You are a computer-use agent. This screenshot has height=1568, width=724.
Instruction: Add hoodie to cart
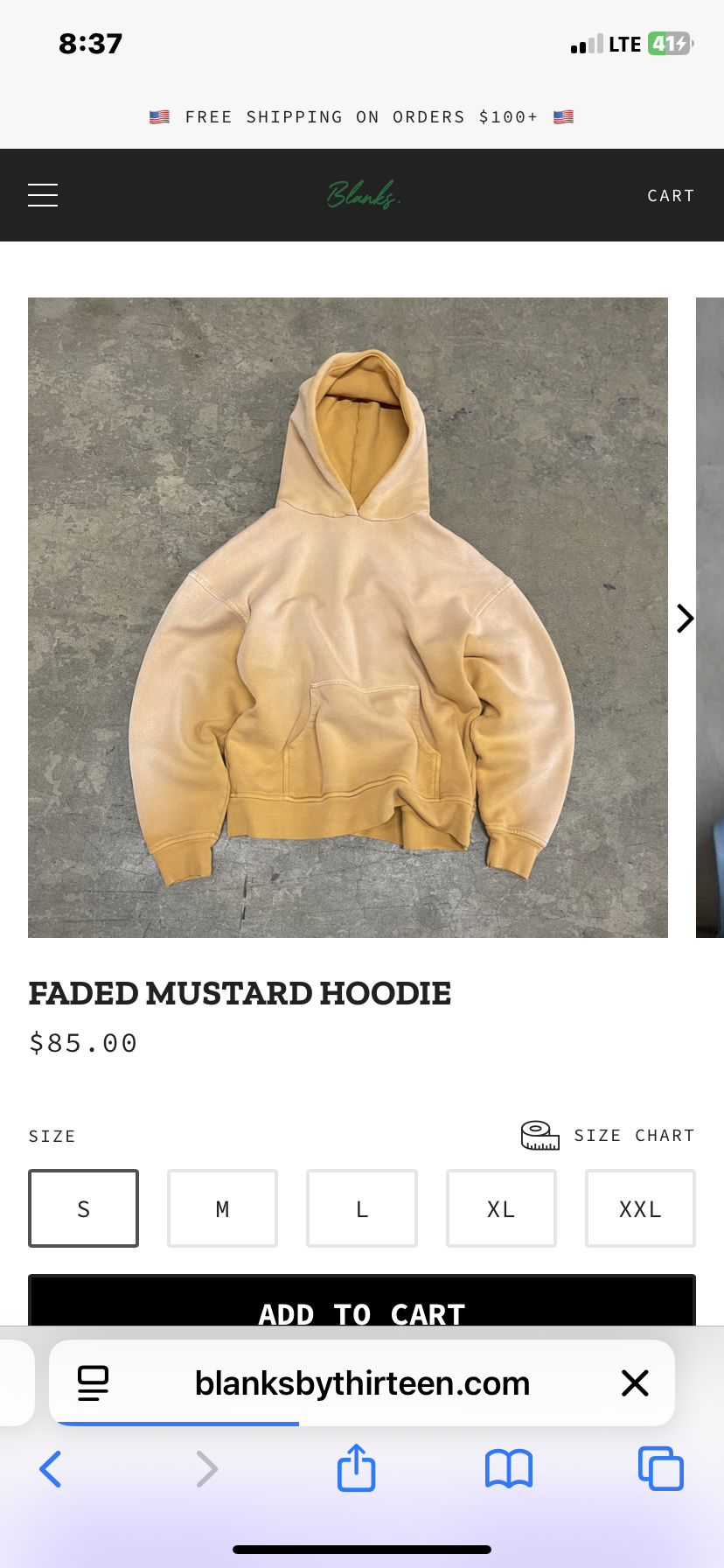pos(362,1301)
